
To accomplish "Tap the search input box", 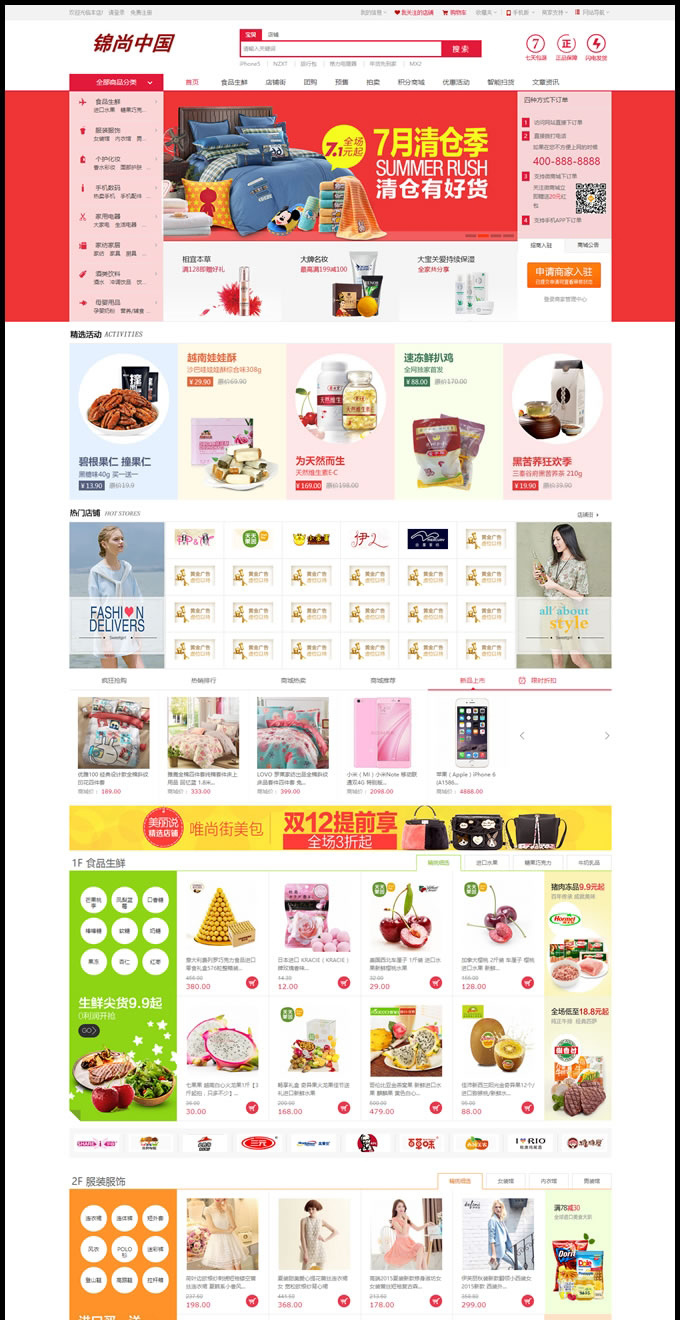I will coord(340,48).
